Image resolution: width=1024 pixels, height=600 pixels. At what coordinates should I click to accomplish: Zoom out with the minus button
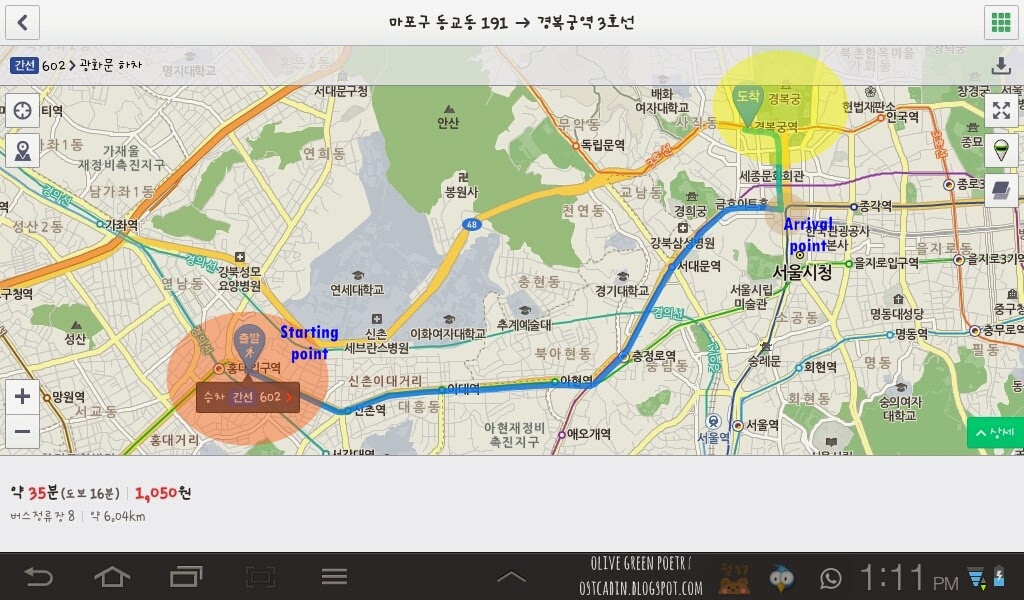tap(22, 431)
